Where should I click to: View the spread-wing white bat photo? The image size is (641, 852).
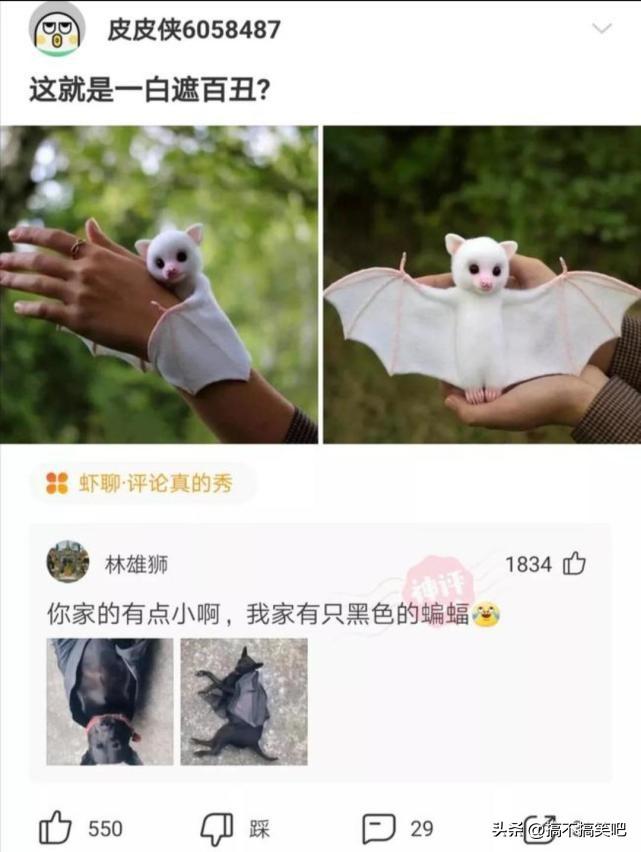[x=482, y=285]
